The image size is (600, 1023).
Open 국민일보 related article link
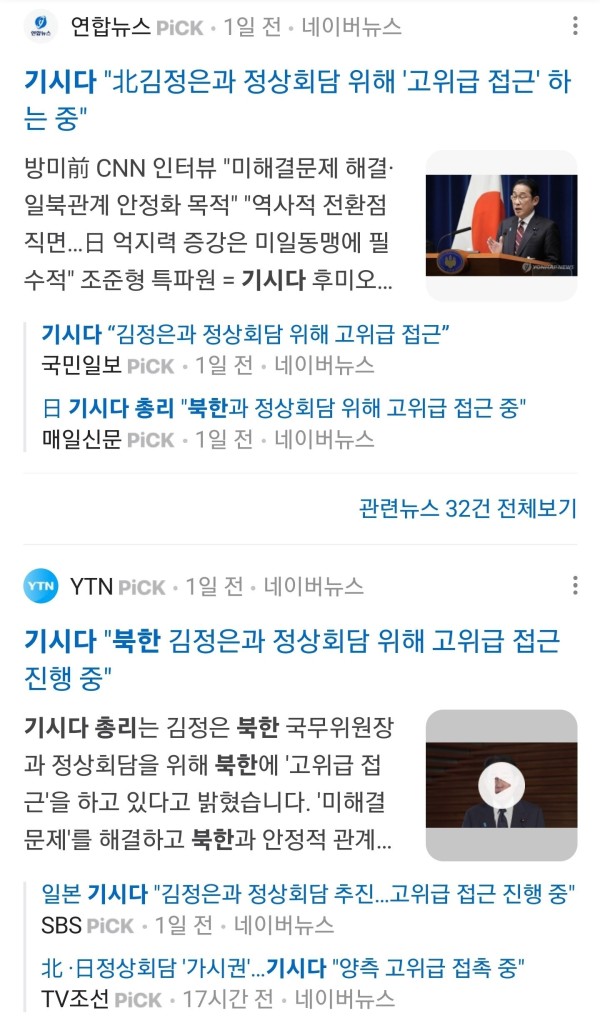click(245, 334)
